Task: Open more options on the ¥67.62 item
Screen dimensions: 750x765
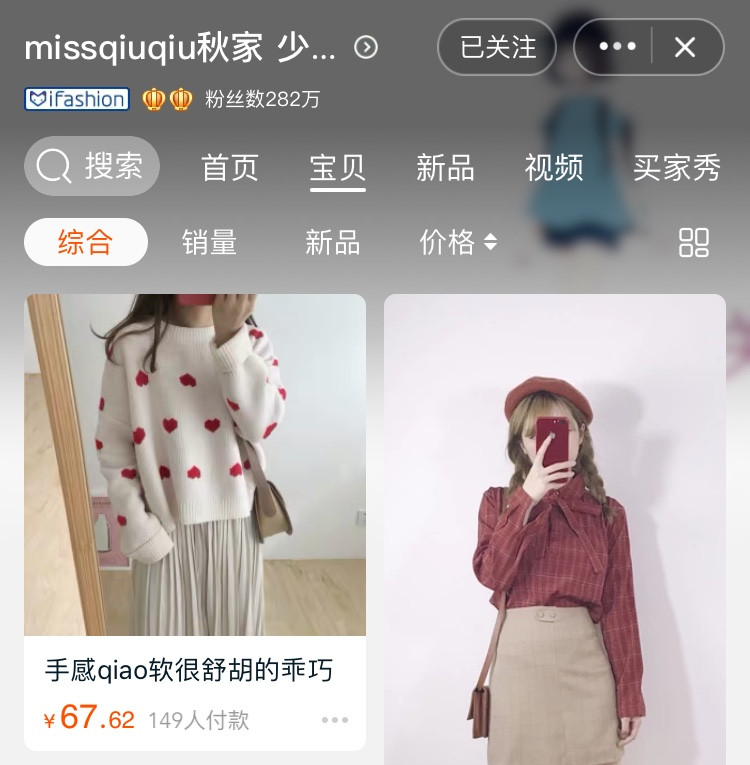Action: [335, 720]
